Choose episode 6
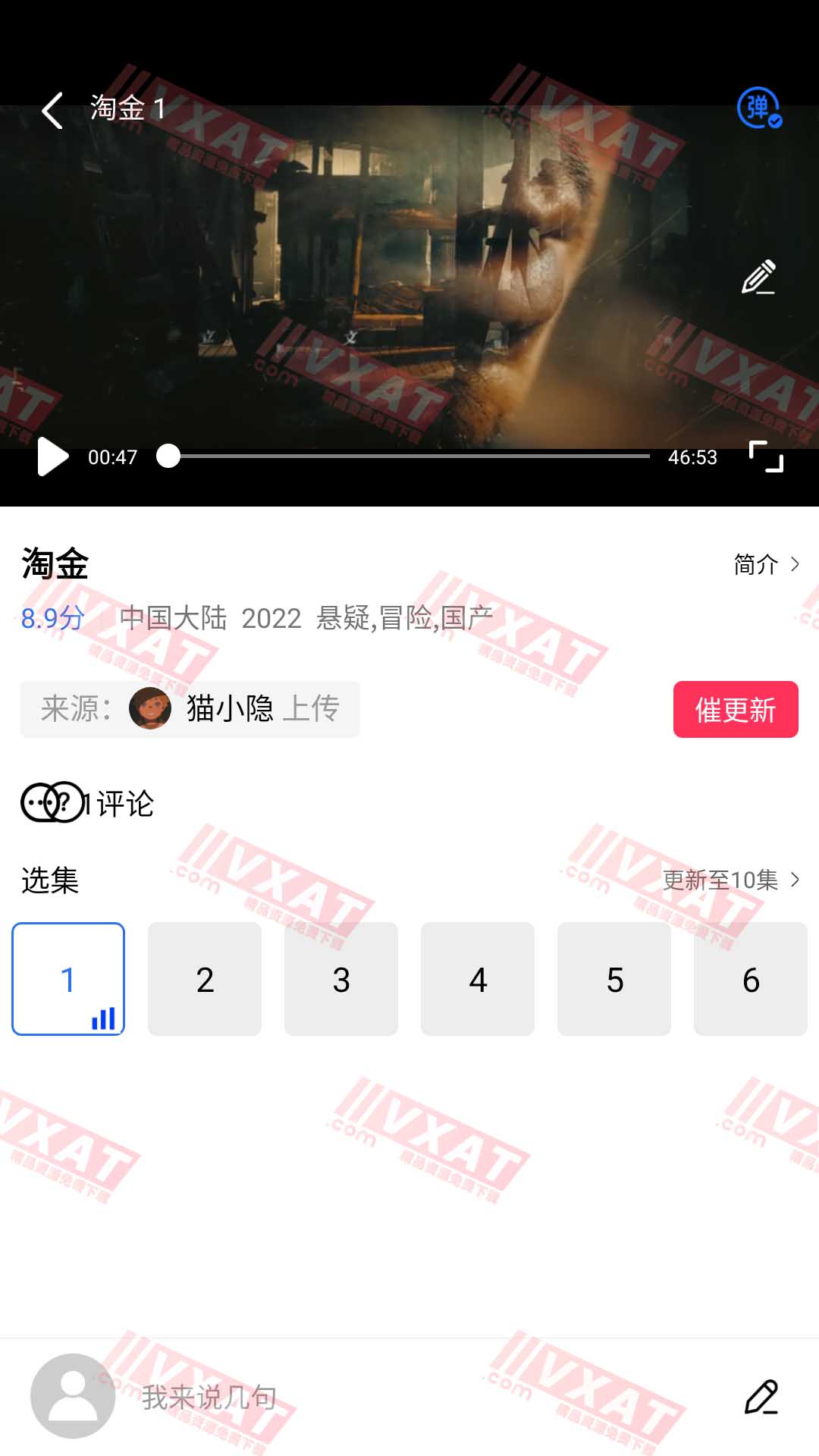The image size is (819, 1456). 751,979
